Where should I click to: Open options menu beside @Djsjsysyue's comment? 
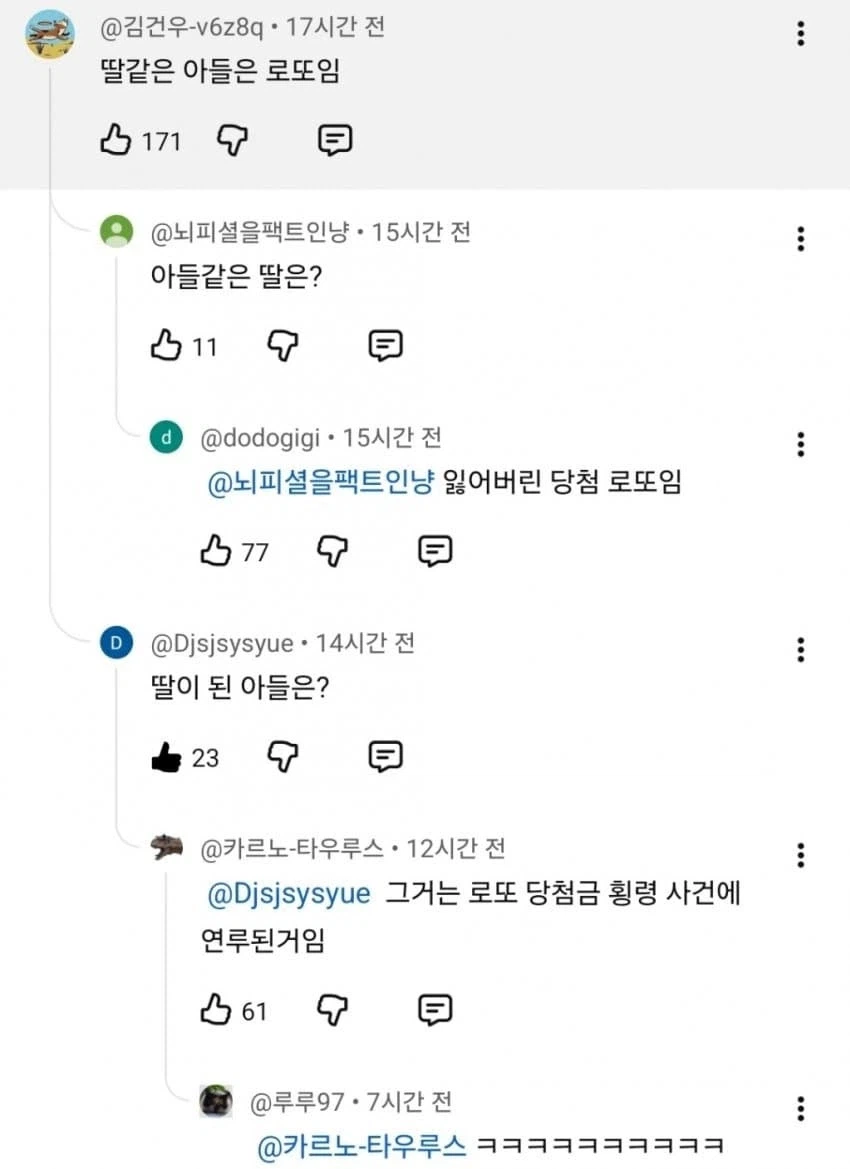[x=799, y=650]
